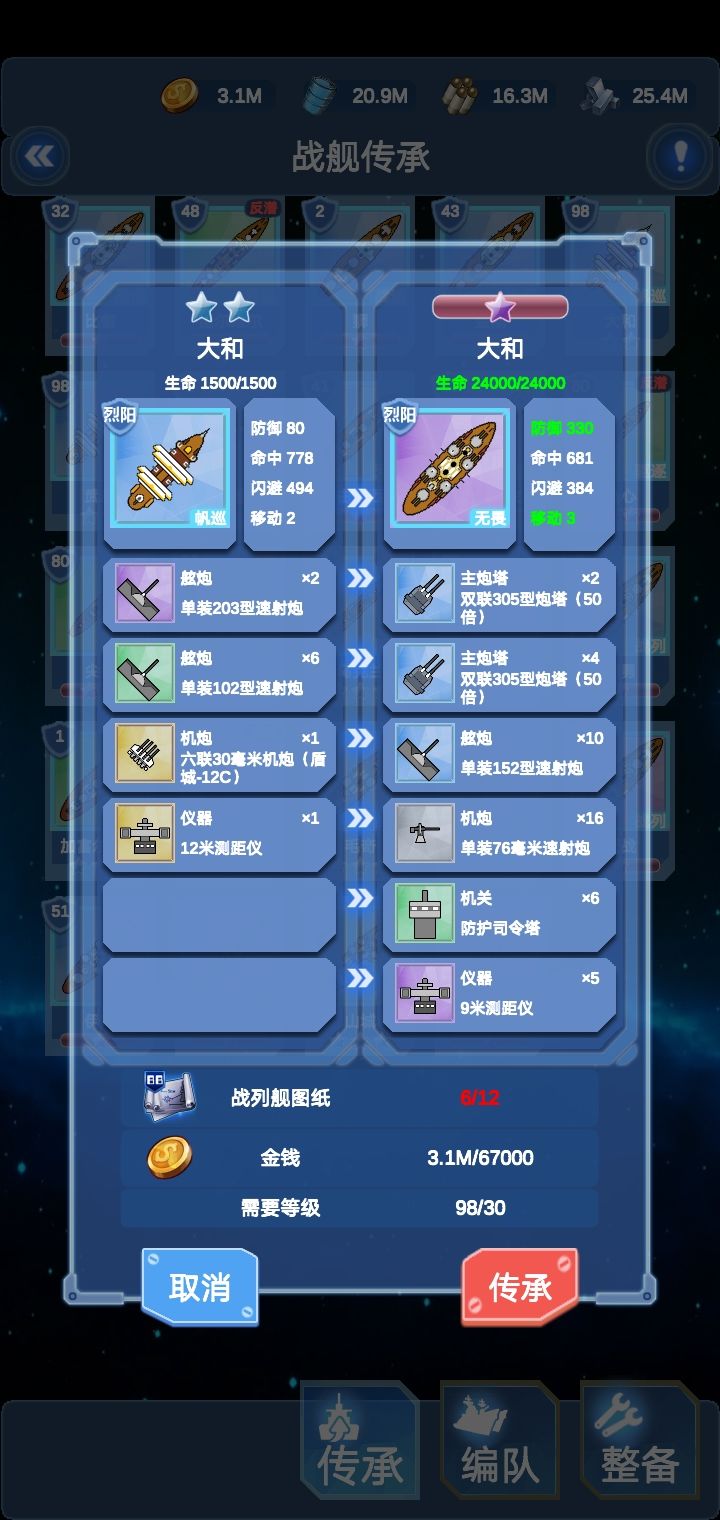Screen dimensions: 720x1520
Task: Tap the right 大和 ship portrait
Action: pos(450,468)
